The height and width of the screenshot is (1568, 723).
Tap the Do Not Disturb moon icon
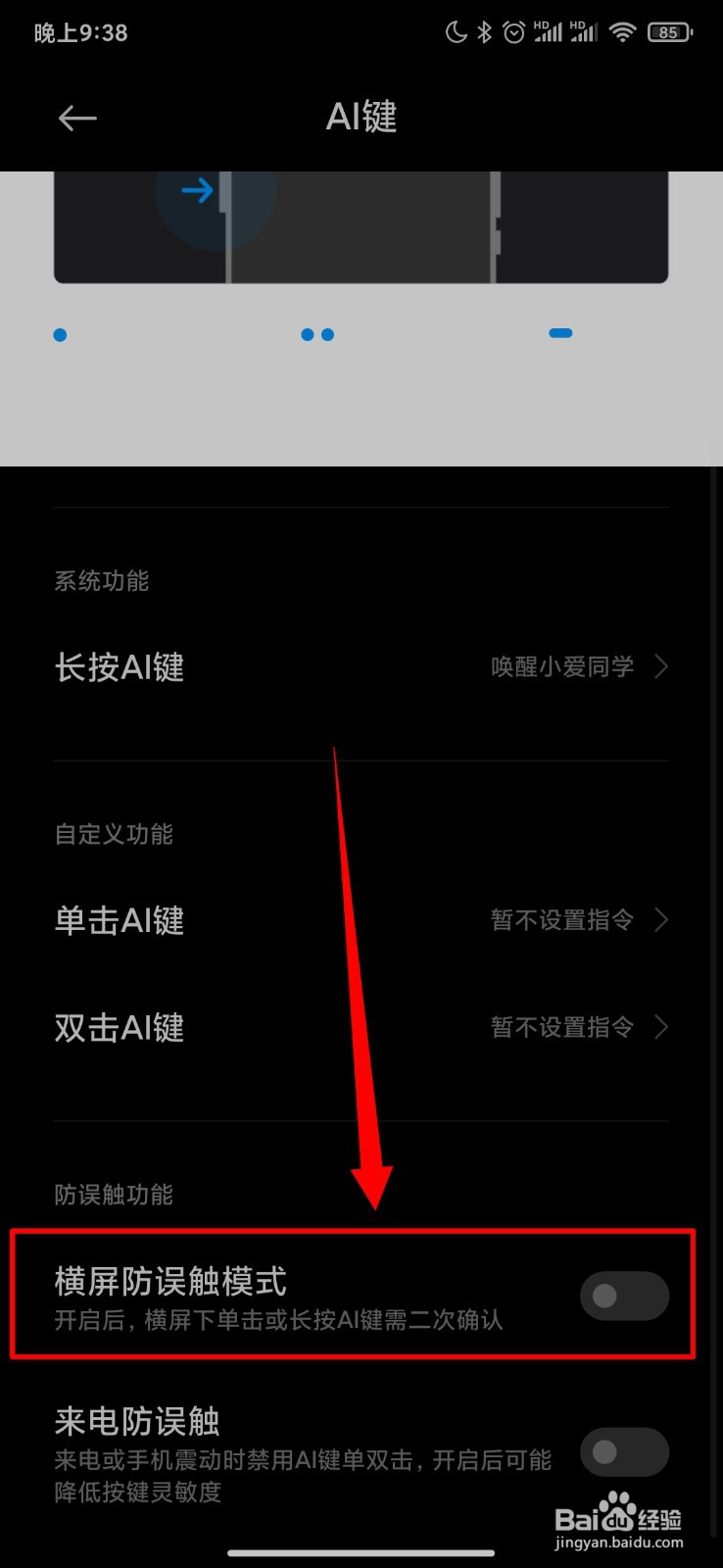pyautogui.click(x=456, y=31)
